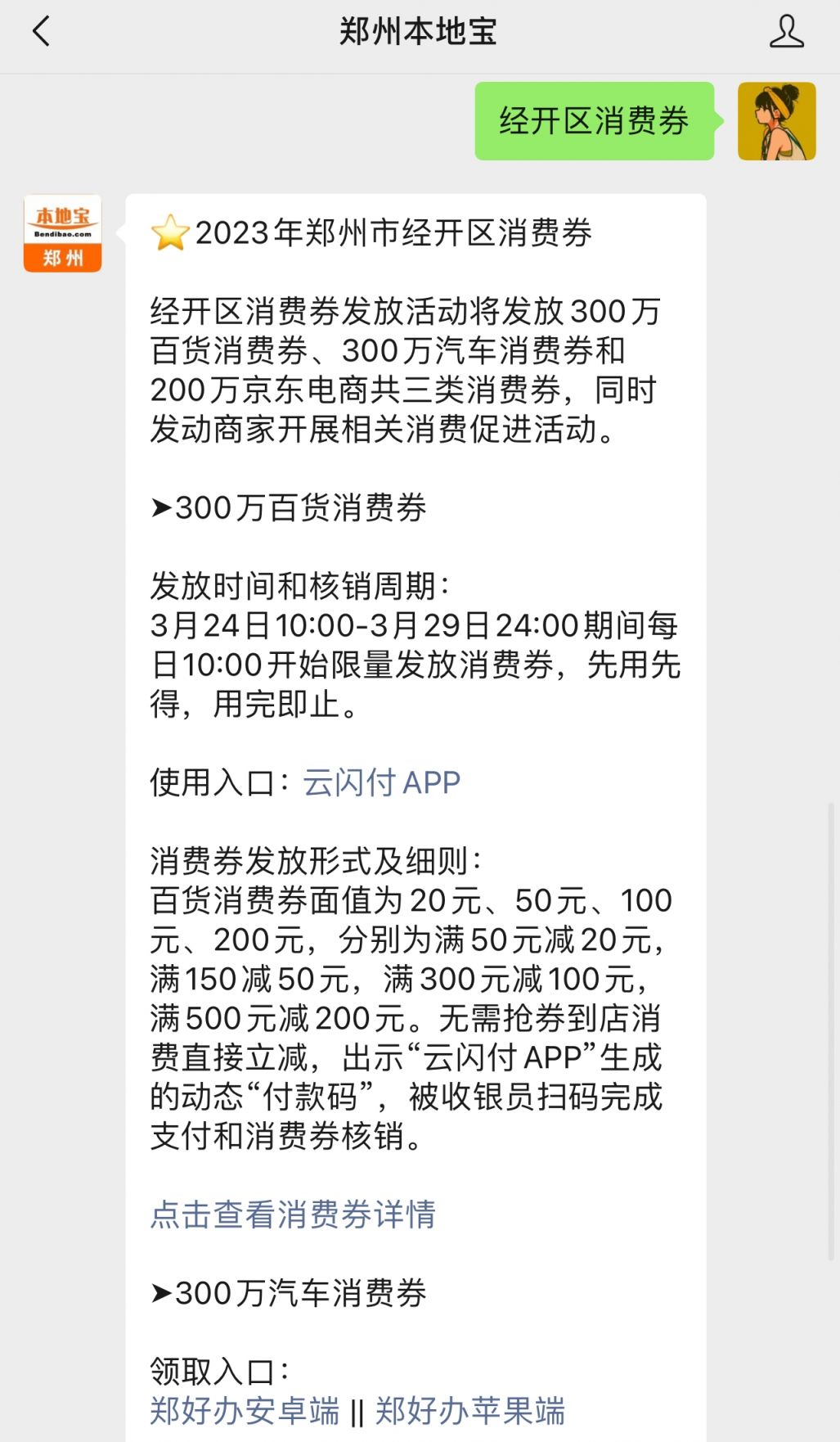Tap the 郑州本地宝 account avatar

(63, 233)
